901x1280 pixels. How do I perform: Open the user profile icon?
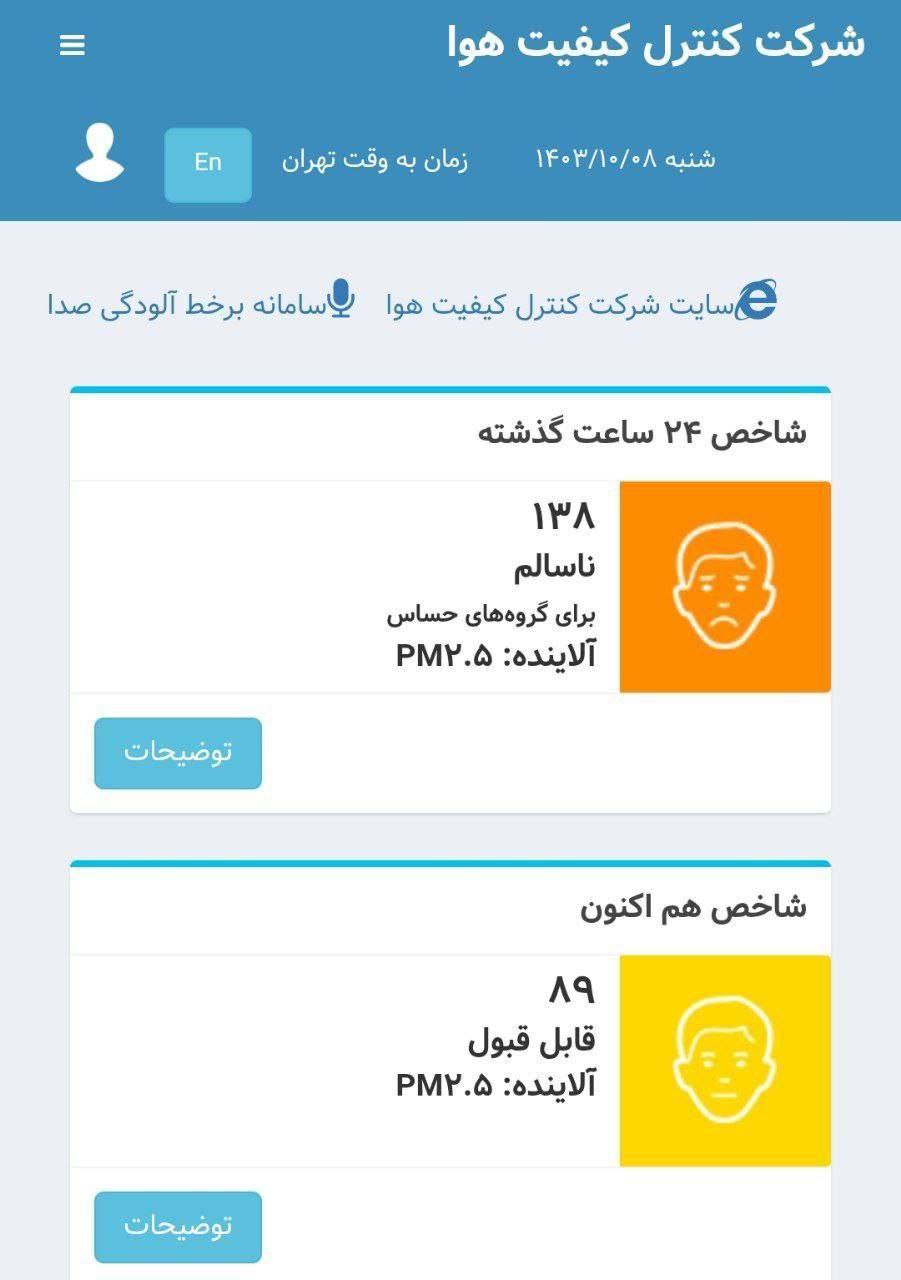100,154
